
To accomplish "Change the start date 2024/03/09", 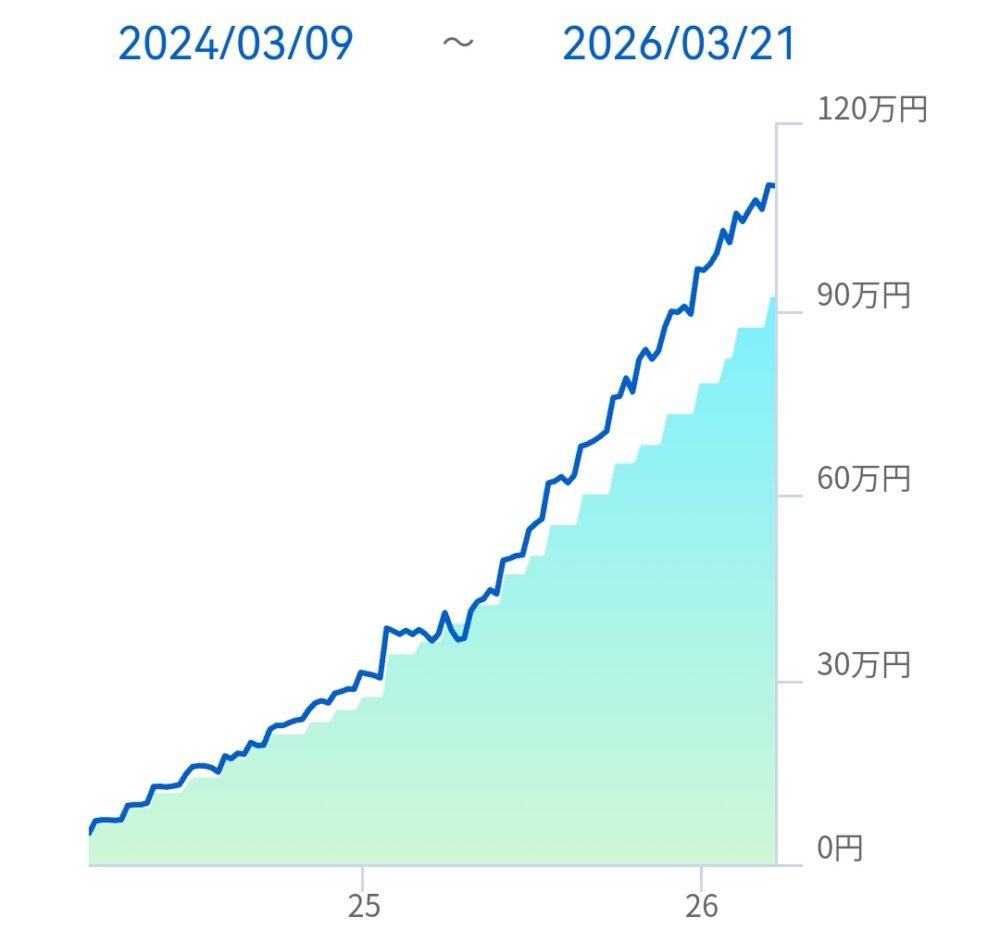I will (236, 45).
